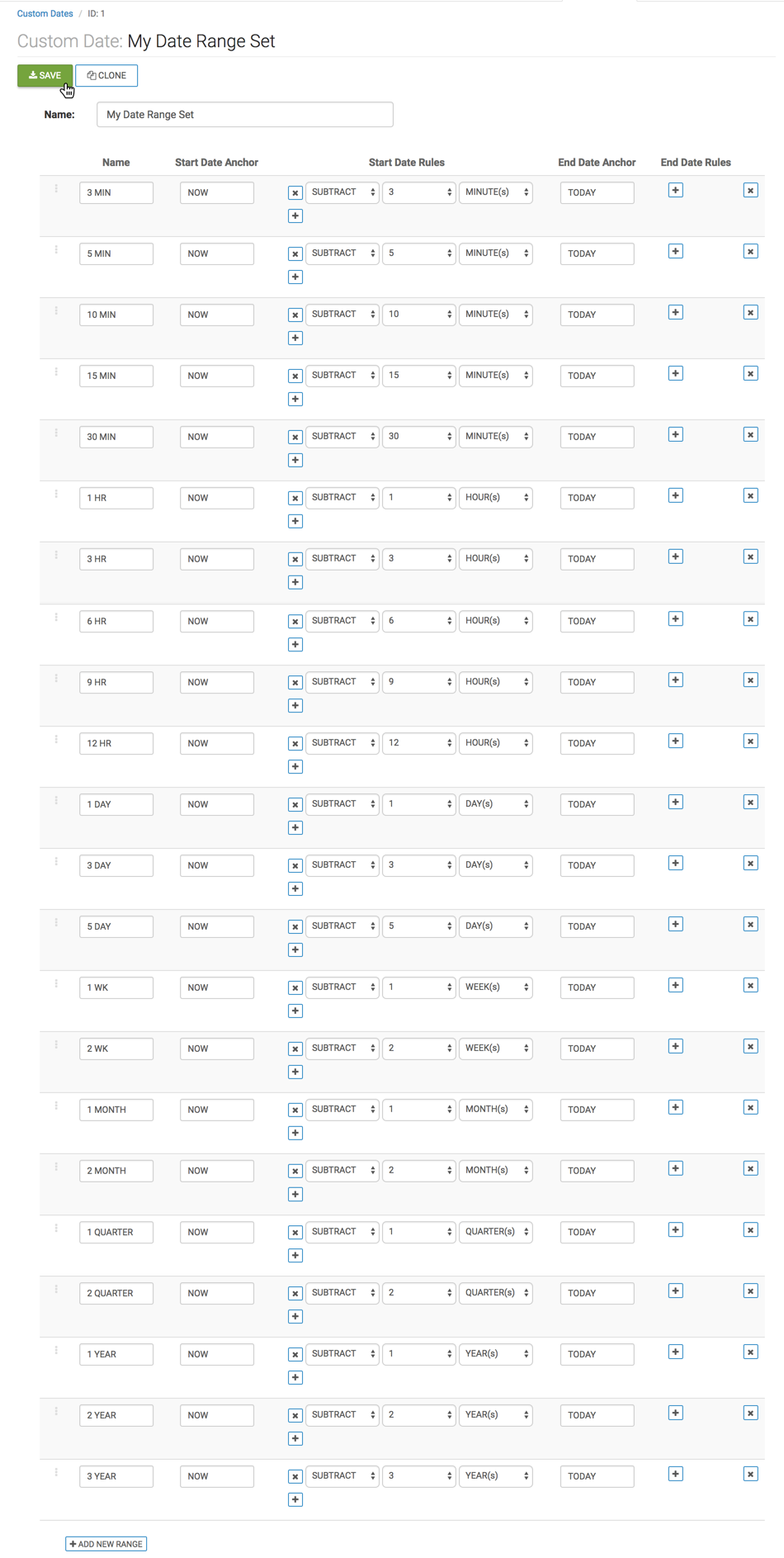This screenshot has height=1558, width=784.
Task: Add an end date rule to 5 MIN
Action: [x=675, y=252]
